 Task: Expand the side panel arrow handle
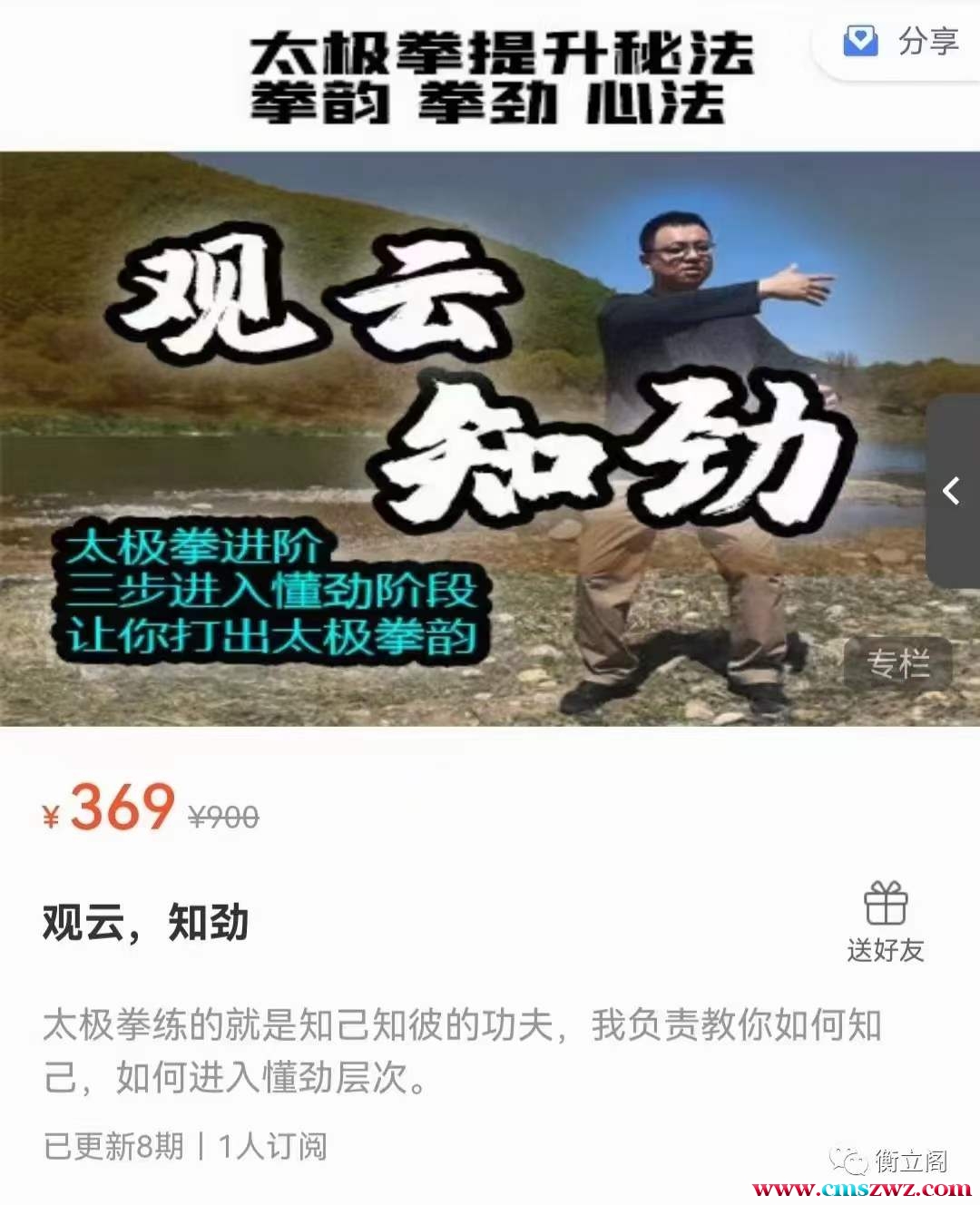[x=952, y=491]
